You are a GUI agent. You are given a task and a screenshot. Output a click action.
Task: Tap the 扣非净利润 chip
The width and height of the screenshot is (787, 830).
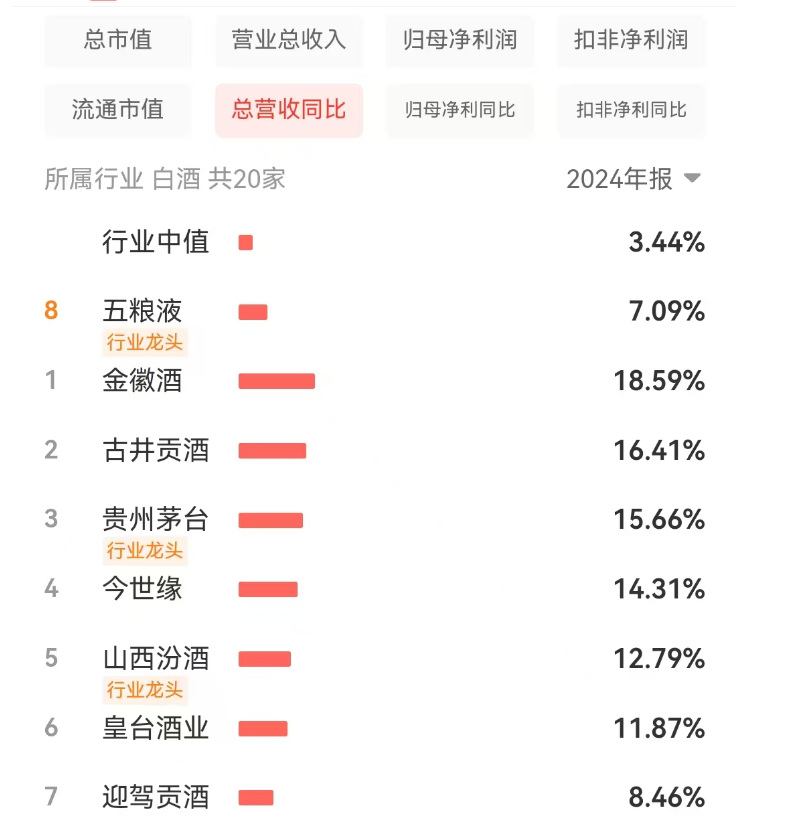point(631,40)
